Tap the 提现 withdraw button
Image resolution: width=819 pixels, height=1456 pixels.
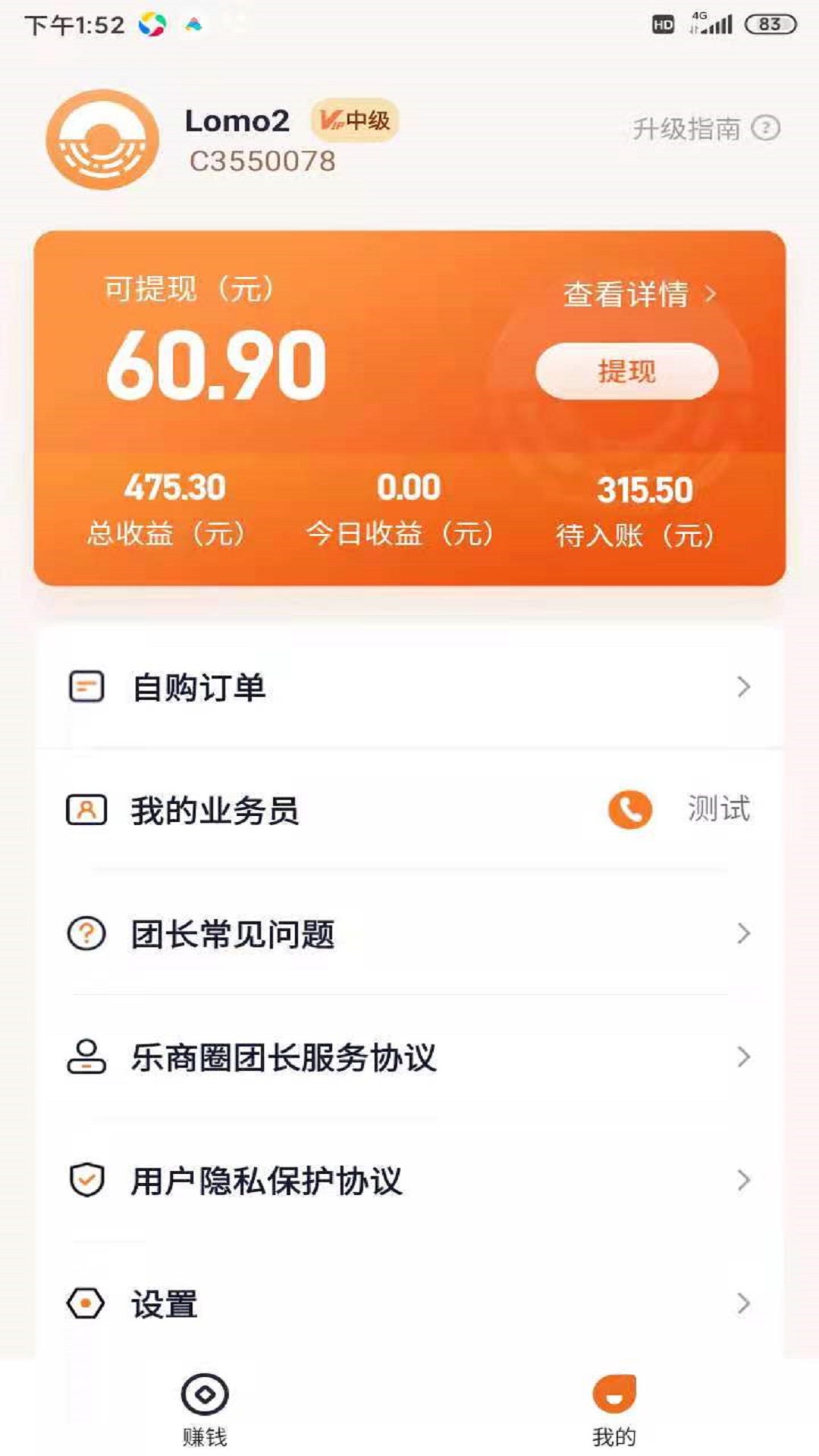point(626,372)
